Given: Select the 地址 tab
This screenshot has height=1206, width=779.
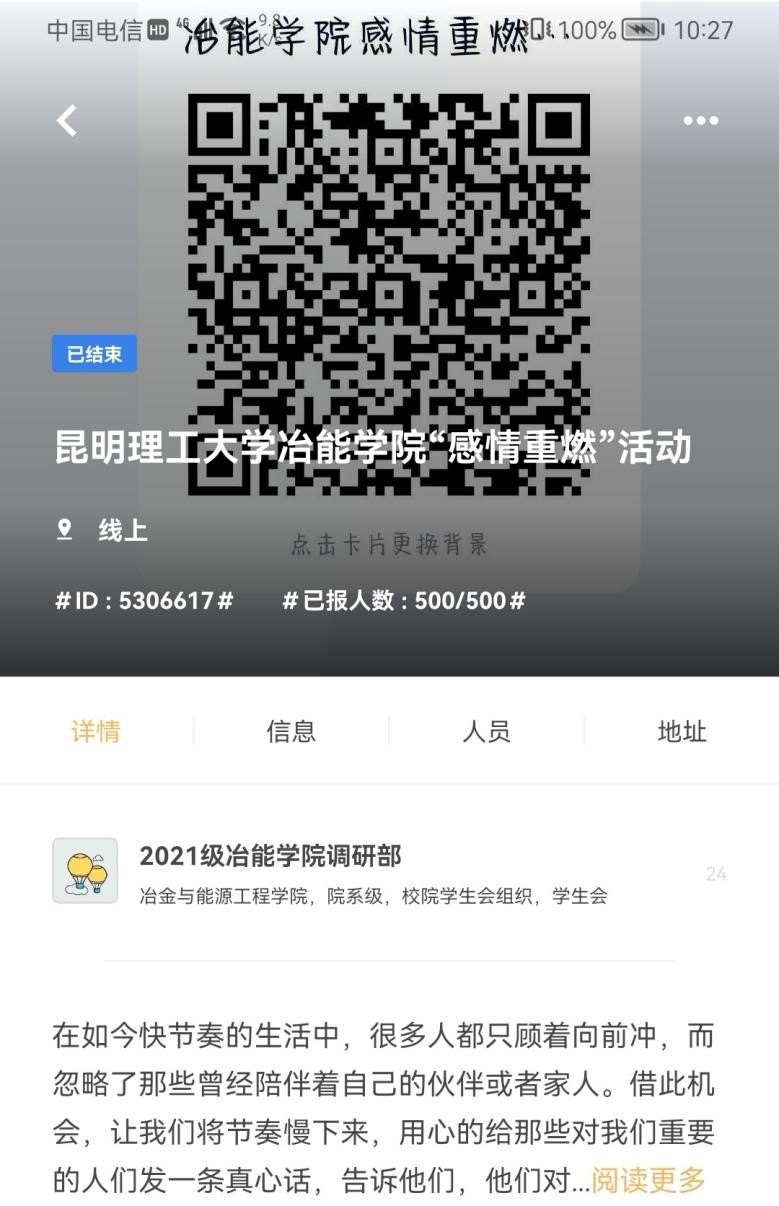Looking at the screenshot, I should 682,732.
